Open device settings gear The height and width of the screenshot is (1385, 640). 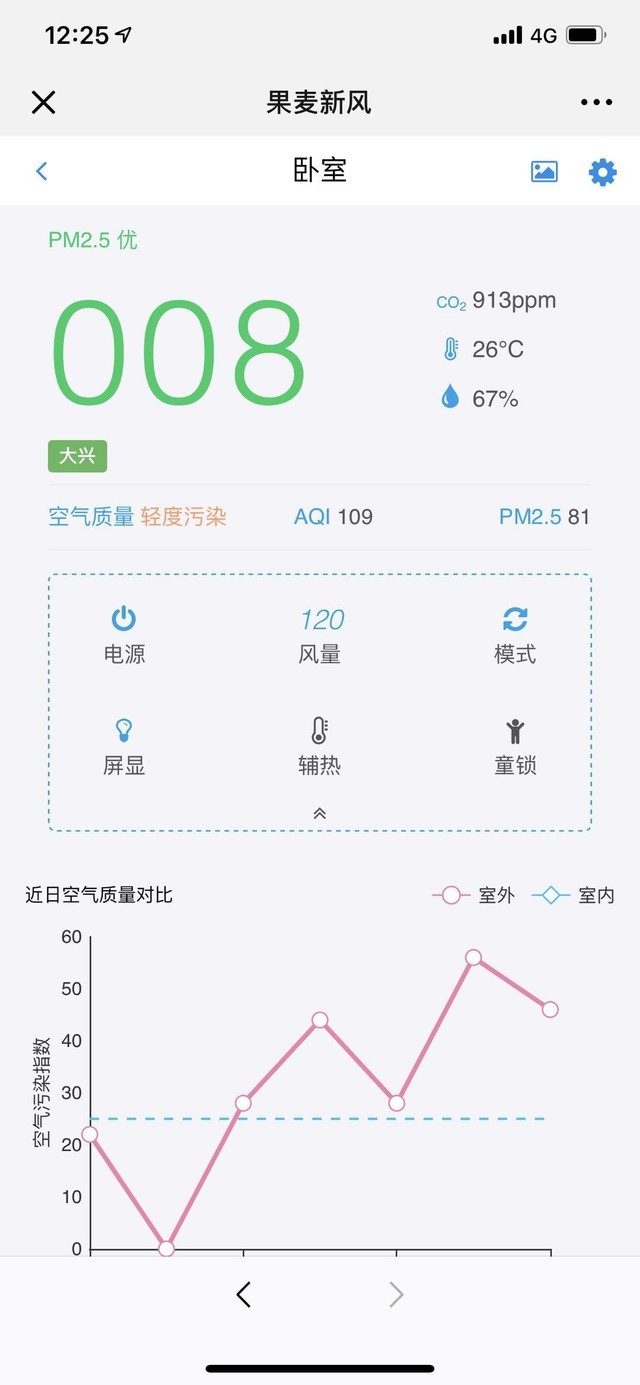[602, 171]
